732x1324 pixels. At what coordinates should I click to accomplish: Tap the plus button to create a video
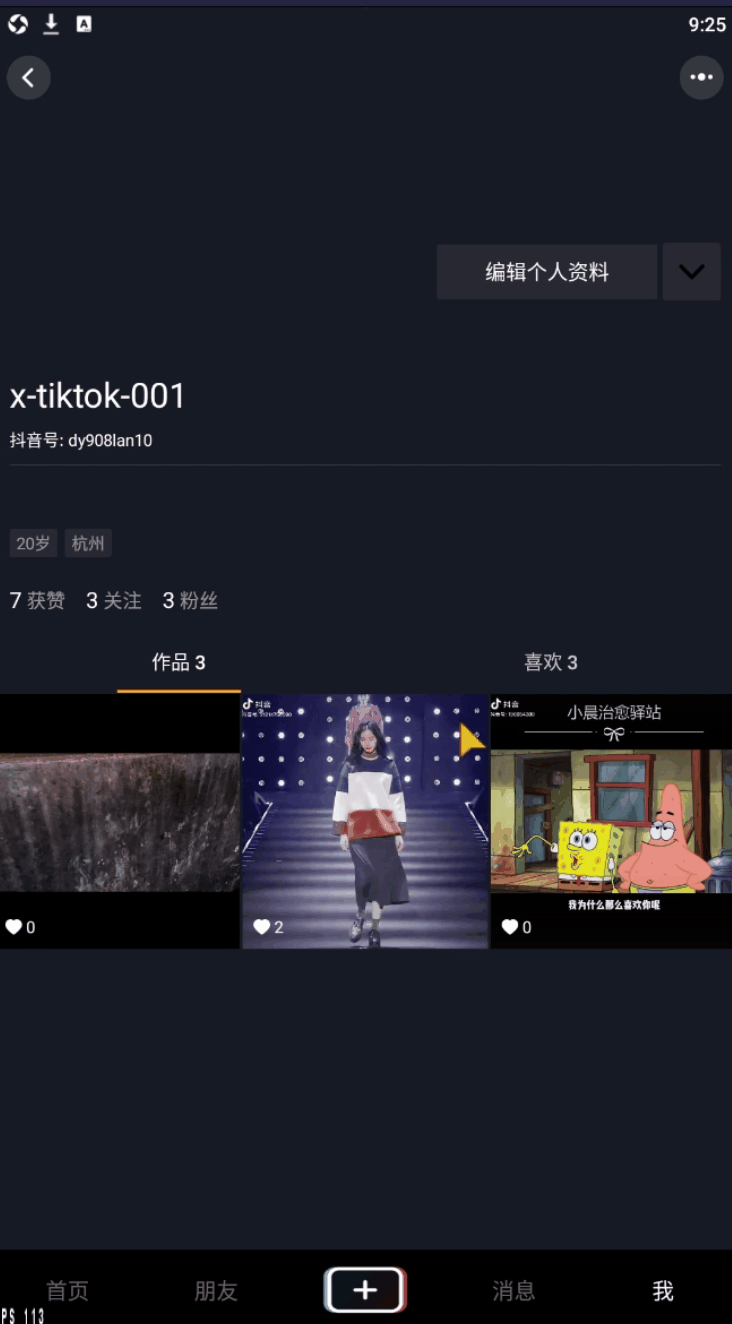[x=365, y=1290]
